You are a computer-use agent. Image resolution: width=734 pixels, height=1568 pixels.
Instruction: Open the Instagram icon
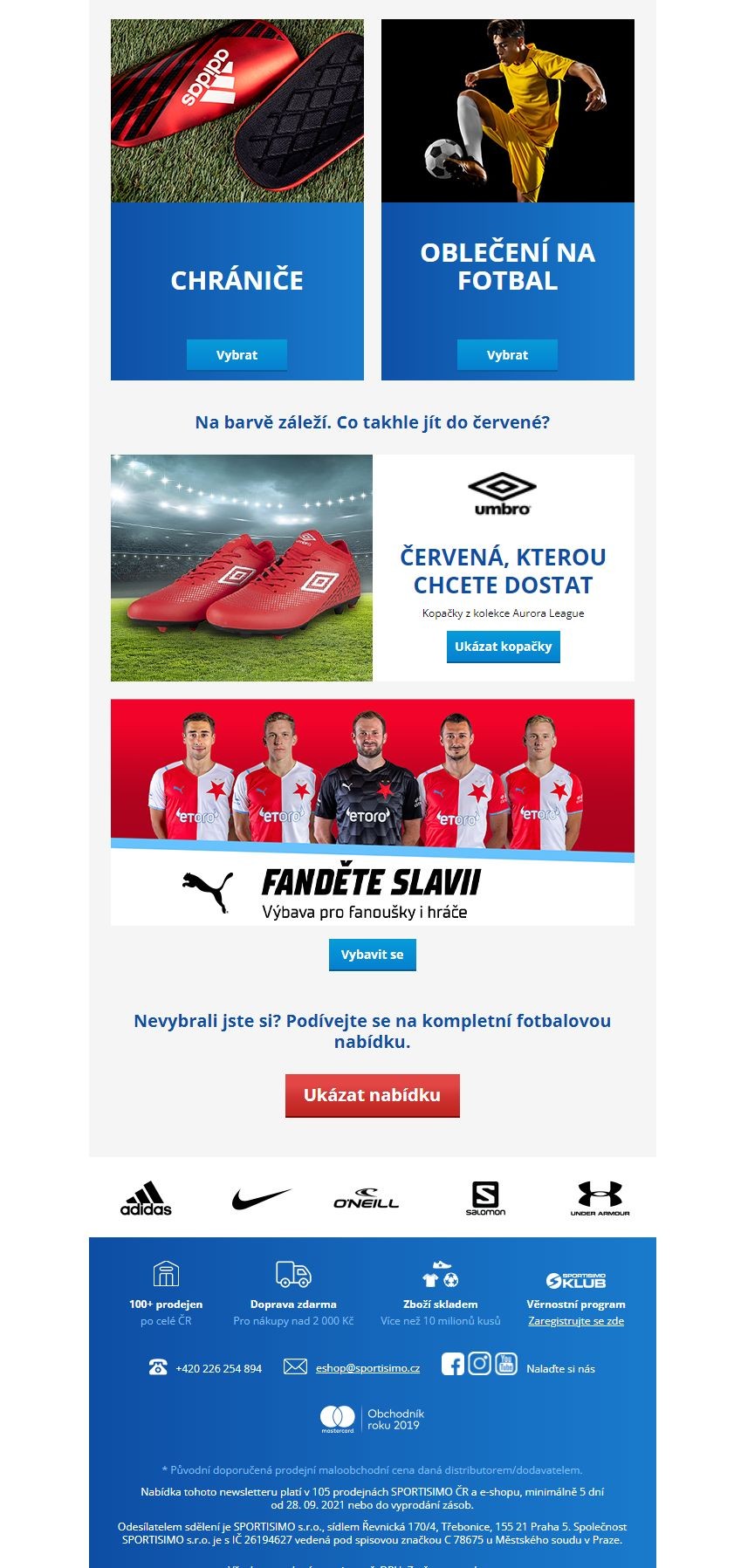point(479,1363)
